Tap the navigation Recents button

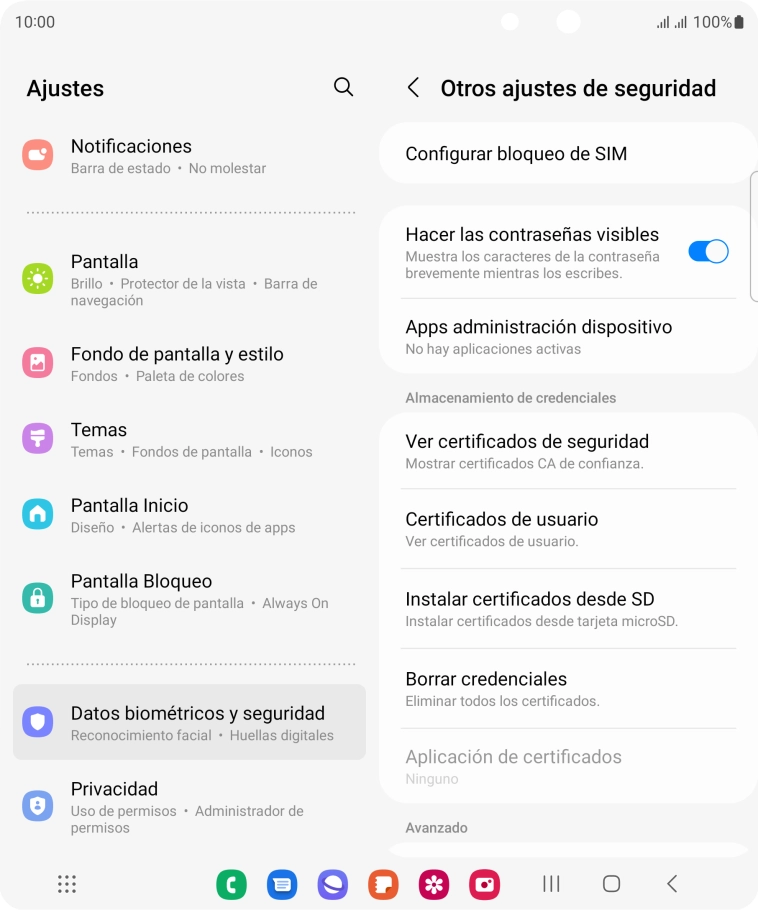[550, 885]
